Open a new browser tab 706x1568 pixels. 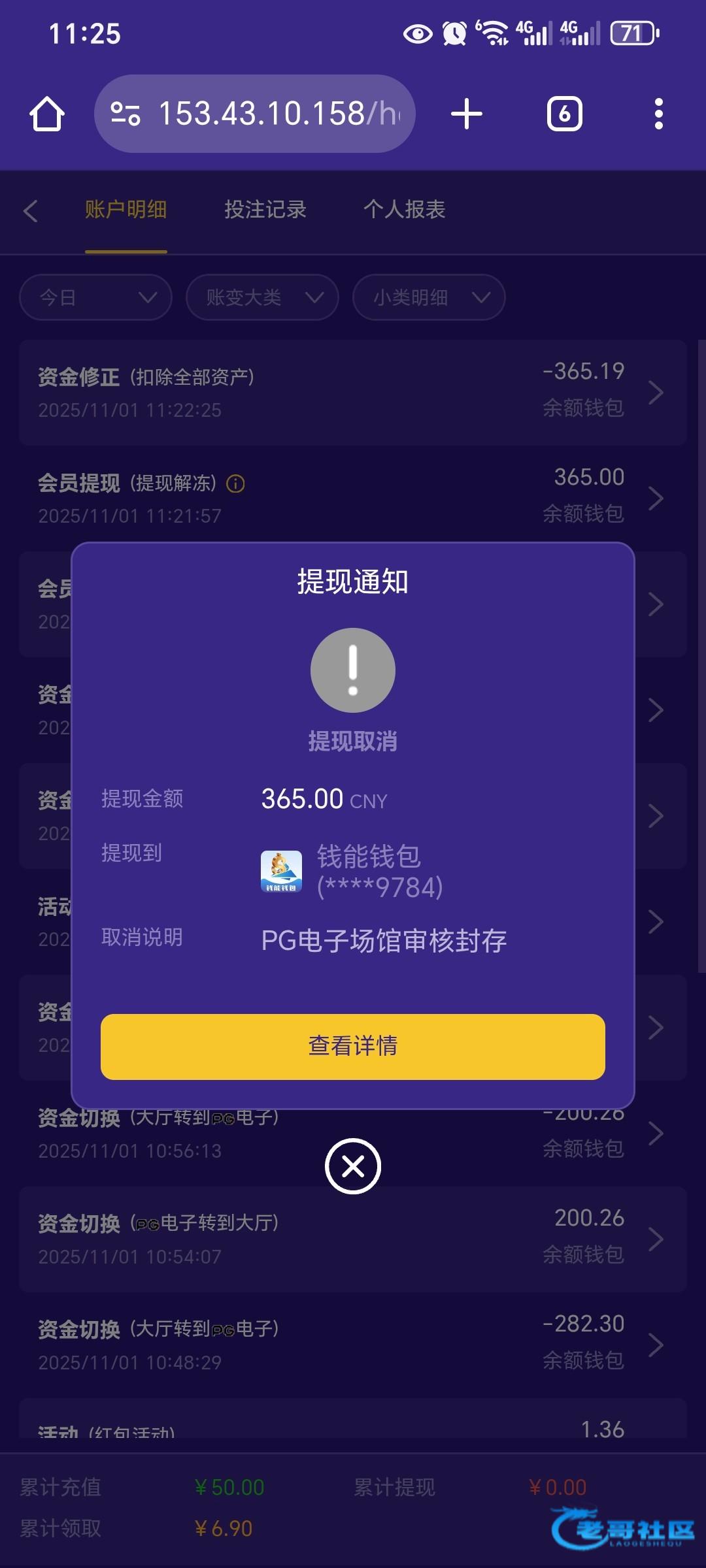[x=467, y=114]
